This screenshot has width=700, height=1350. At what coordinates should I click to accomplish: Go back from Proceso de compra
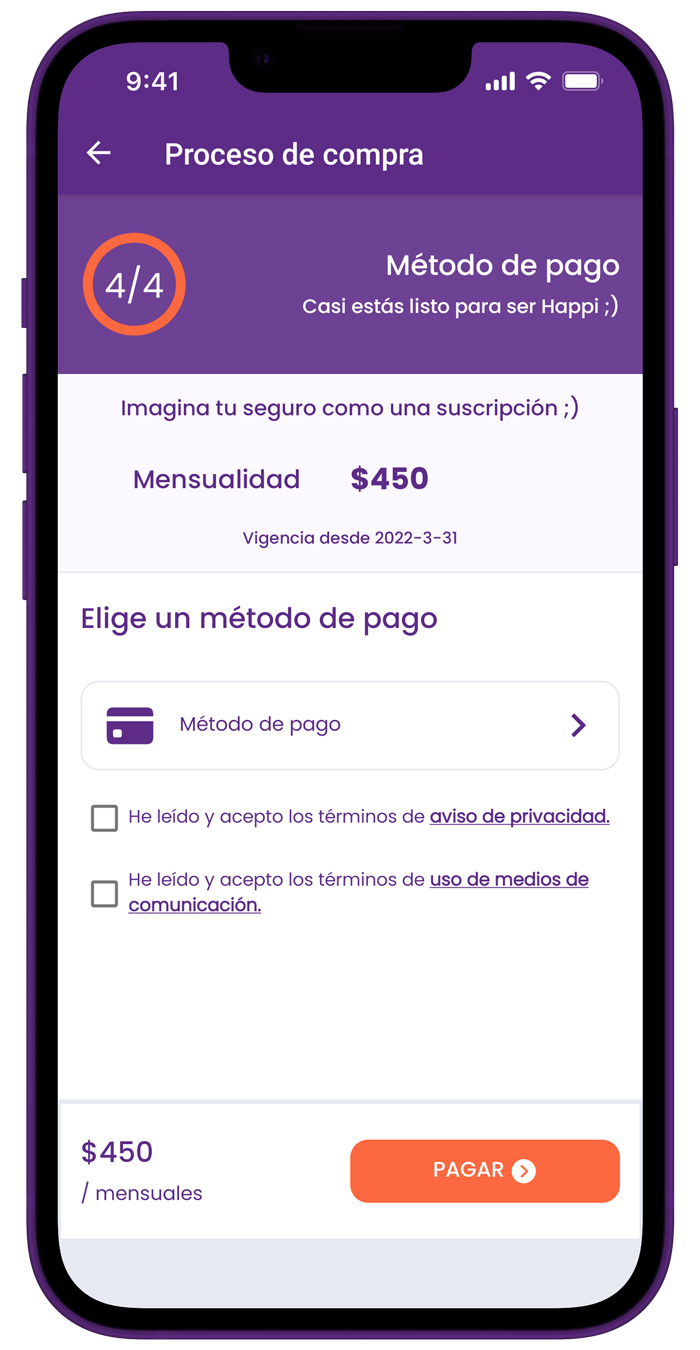click(x=98, y=154)
